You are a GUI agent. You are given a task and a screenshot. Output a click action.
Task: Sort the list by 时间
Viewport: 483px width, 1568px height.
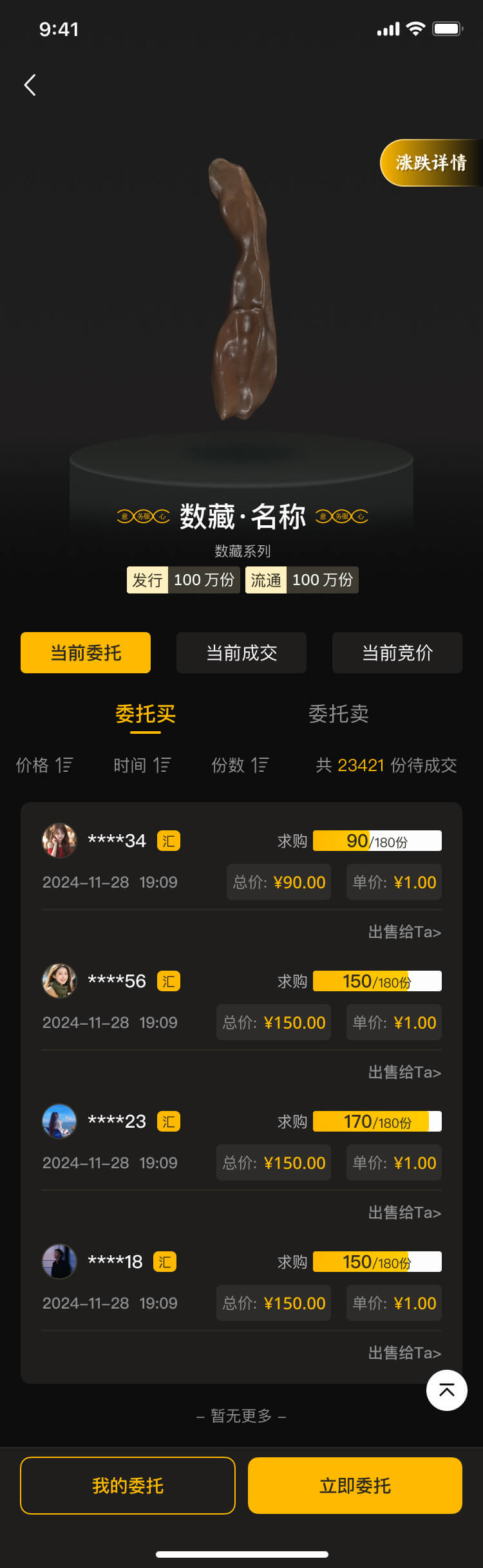pyautogui.click(x=142, y=765)
